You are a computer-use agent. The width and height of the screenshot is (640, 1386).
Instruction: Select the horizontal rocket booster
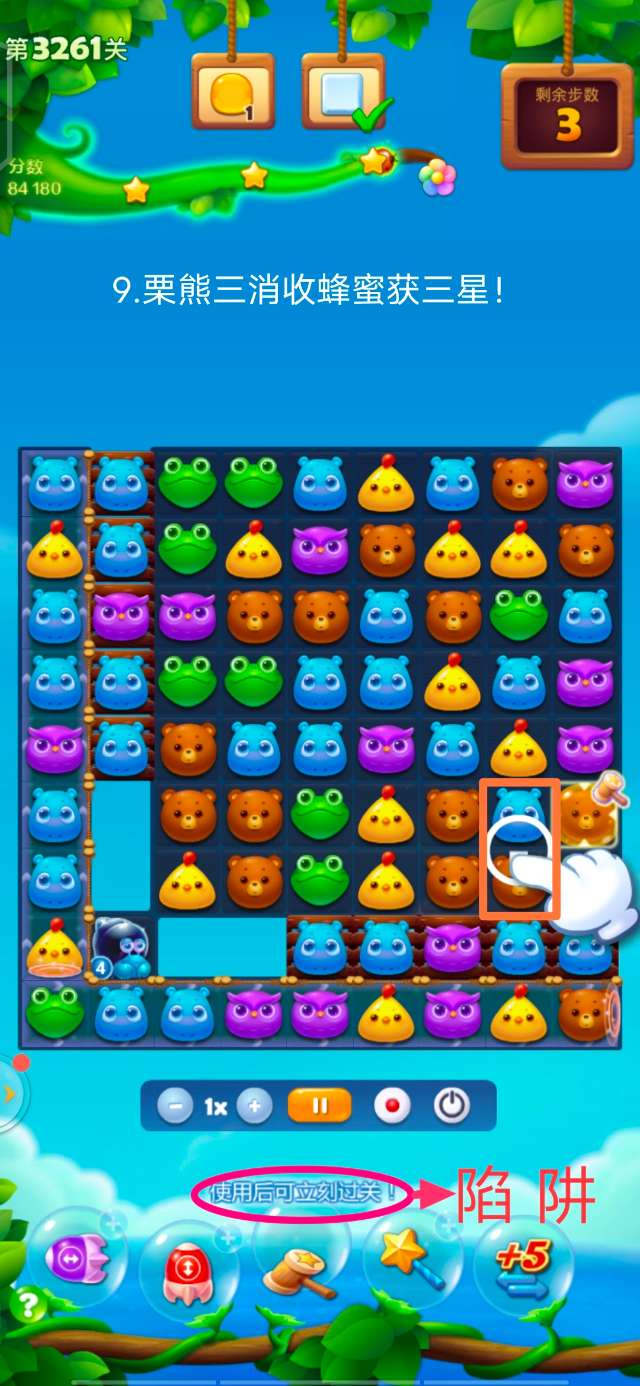[x=76, y=1258]
